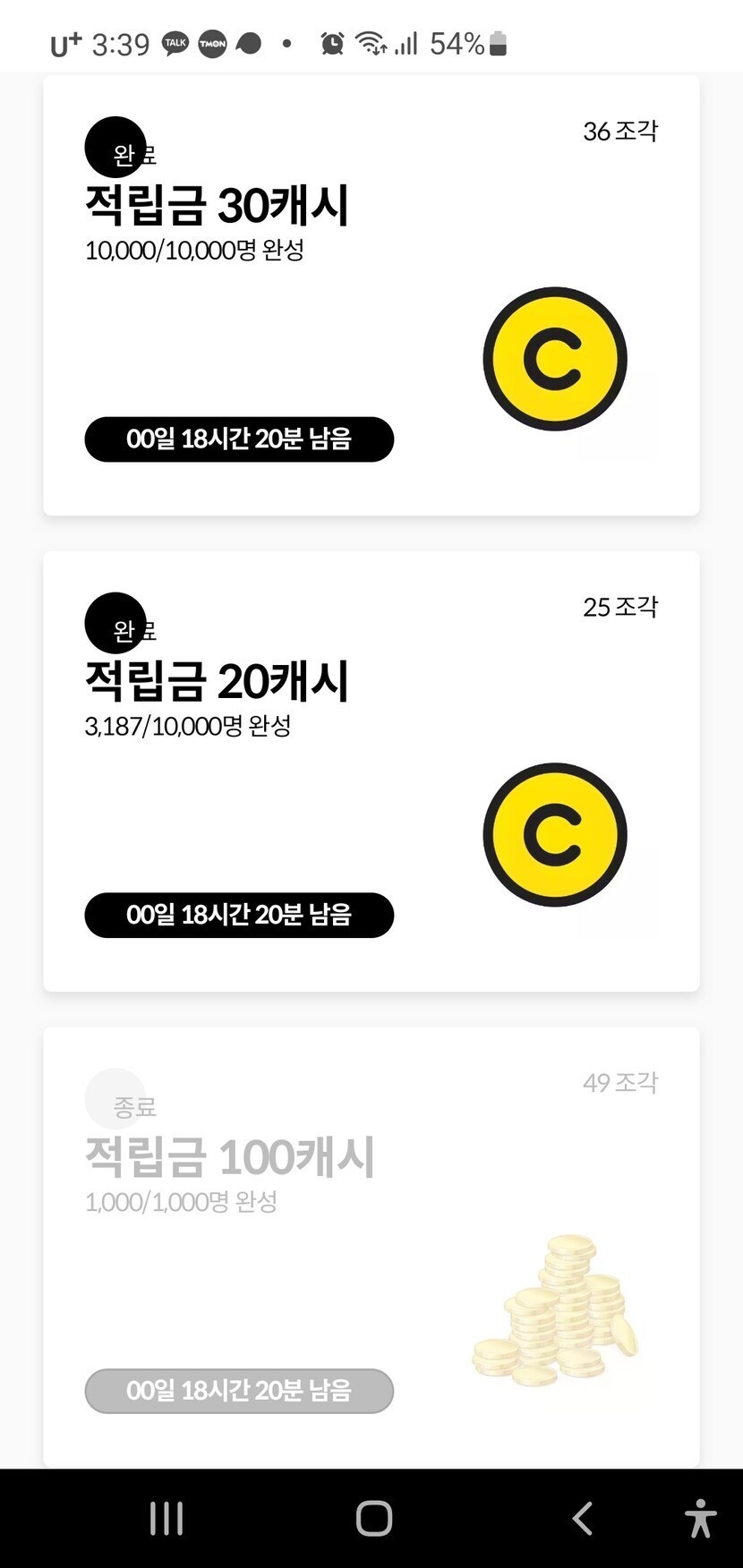The image size is (743, 1568).
Task: Open the 적립금 20캐시 reward card
Action: click(371, 771)
